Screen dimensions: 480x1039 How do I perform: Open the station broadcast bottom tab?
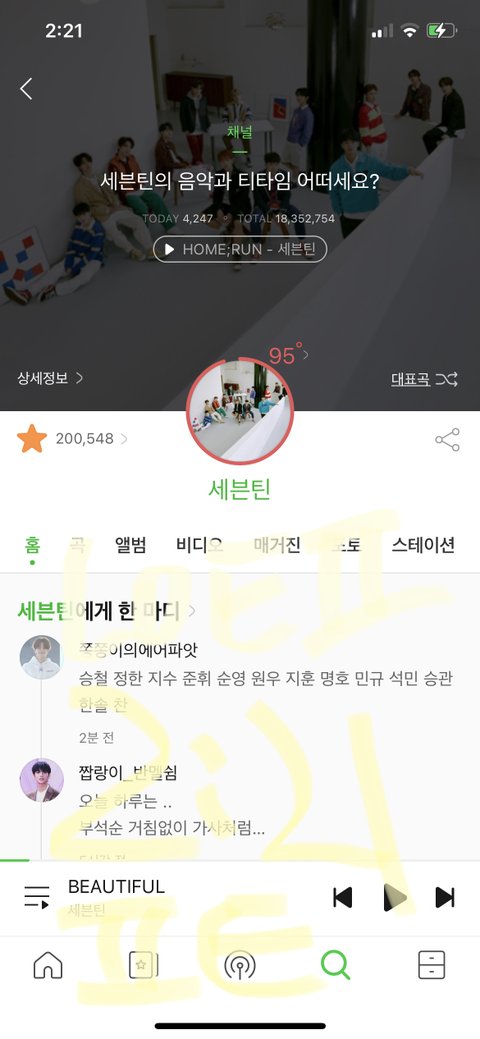point(240,965)
